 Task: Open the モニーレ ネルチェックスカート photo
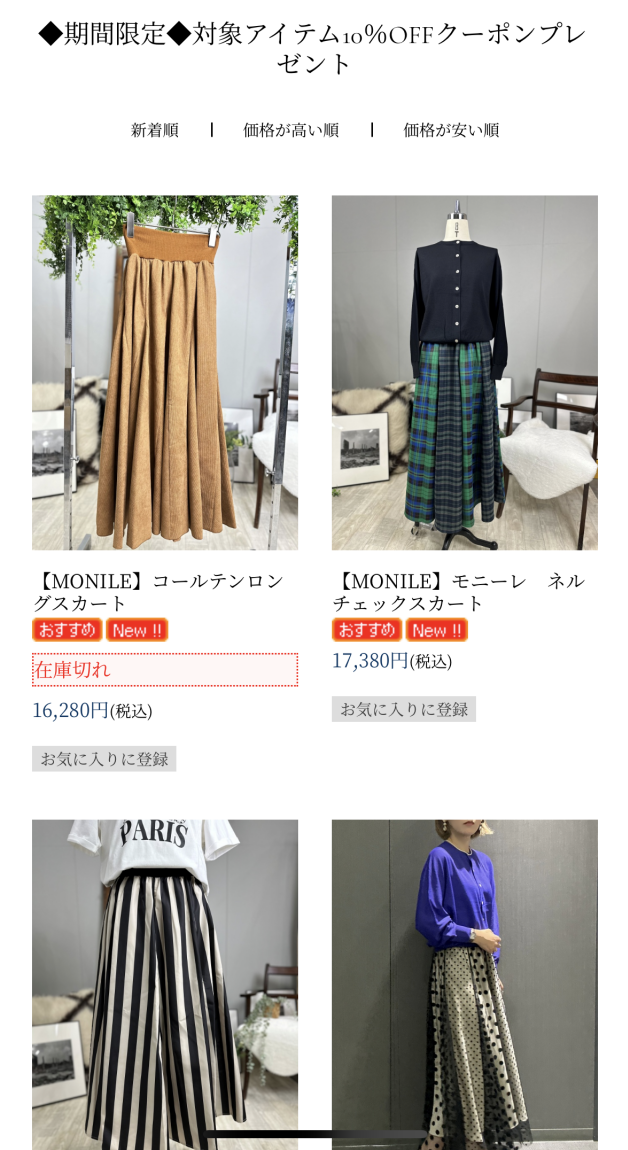[x=465, y=372]
